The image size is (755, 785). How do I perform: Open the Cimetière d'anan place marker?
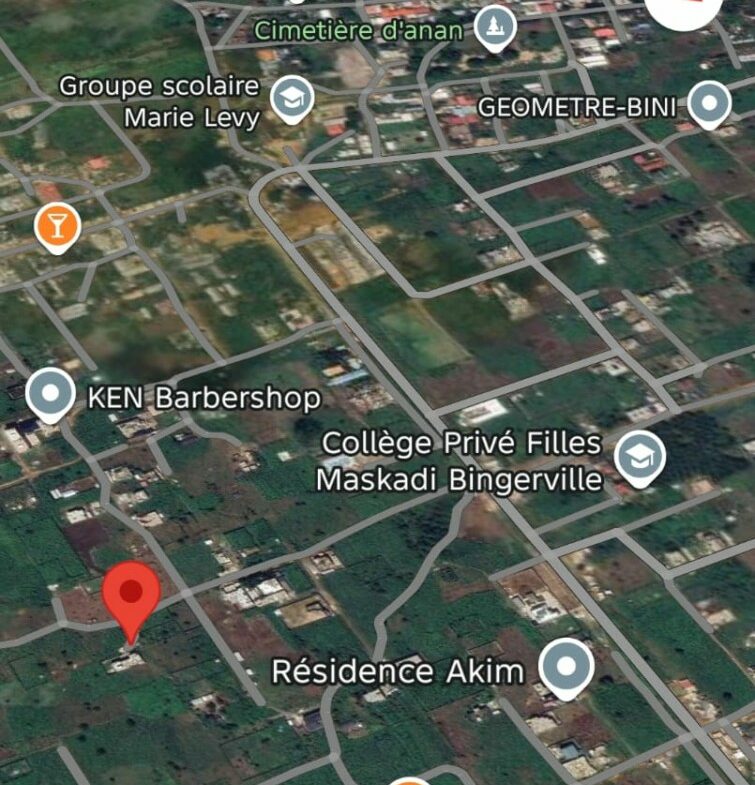click(494, 30)
